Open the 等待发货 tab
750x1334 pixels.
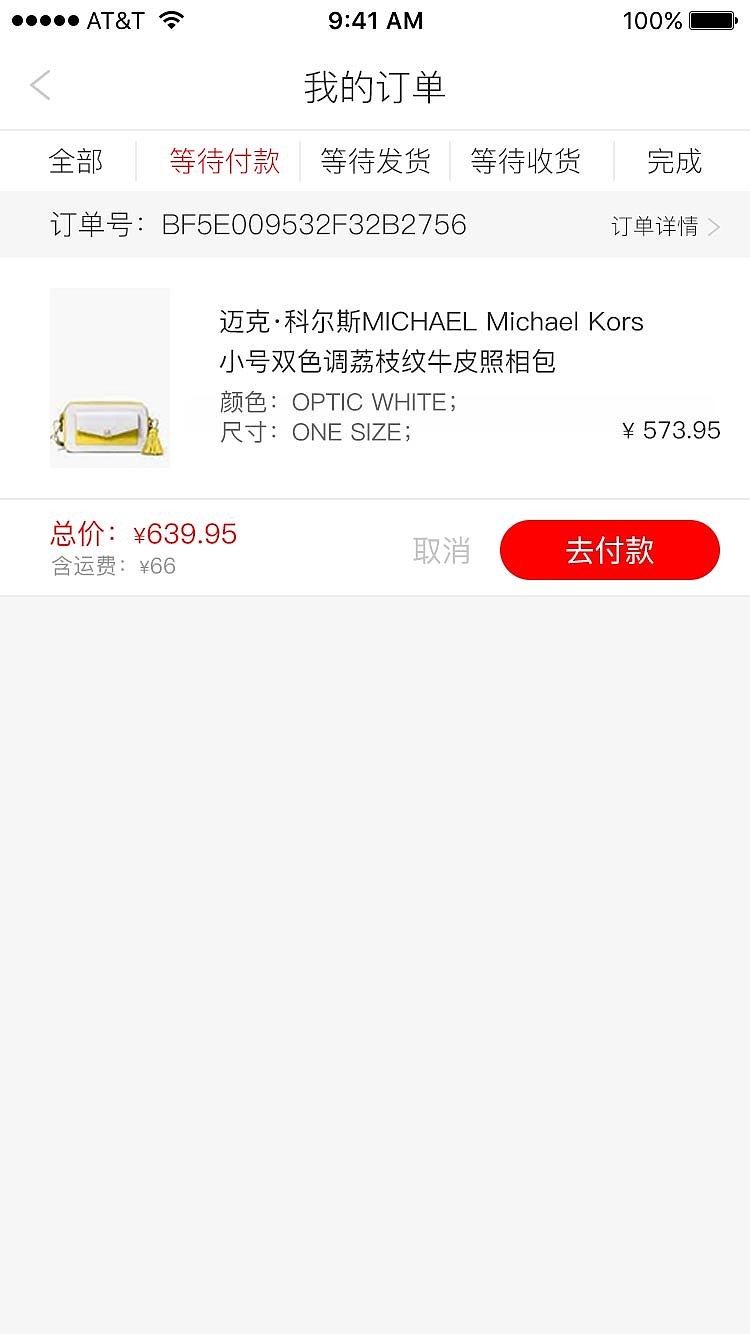tap(375, 161)
